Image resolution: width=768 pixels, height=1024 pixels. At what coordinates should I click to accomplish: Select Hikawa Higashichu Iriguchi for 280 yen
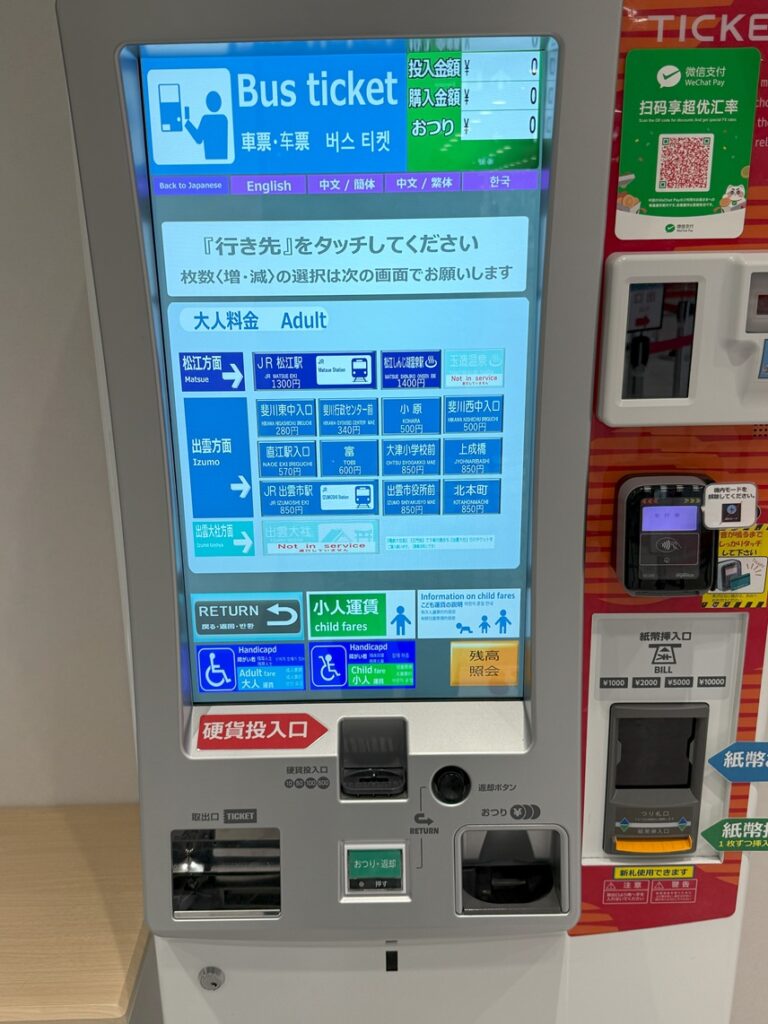[x=286, y=416]
